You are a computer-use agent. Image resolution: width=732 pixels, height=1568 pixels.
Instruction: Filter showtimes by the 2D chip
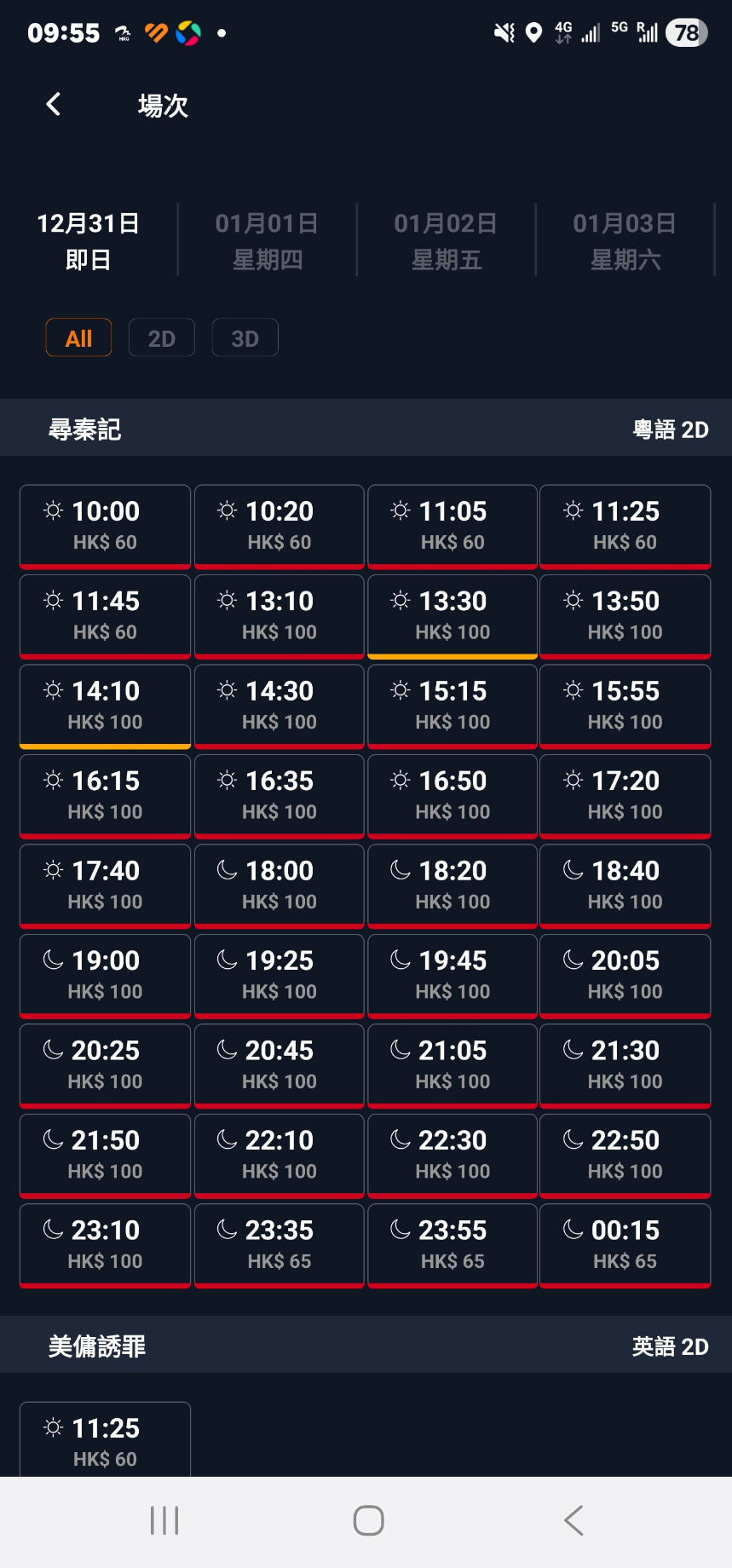click(161, 338)
